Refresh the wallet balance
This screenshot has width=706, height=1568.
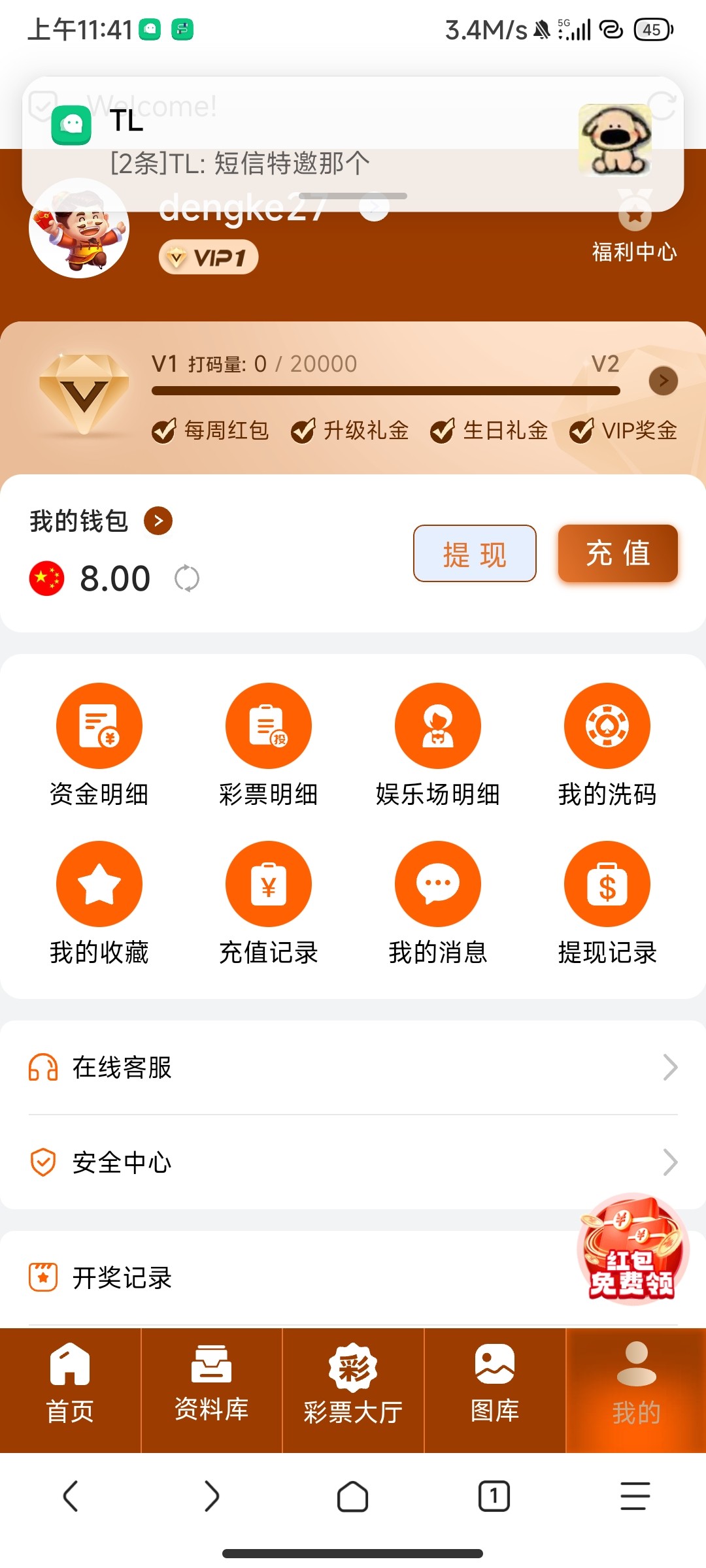(x=187, y=578)
